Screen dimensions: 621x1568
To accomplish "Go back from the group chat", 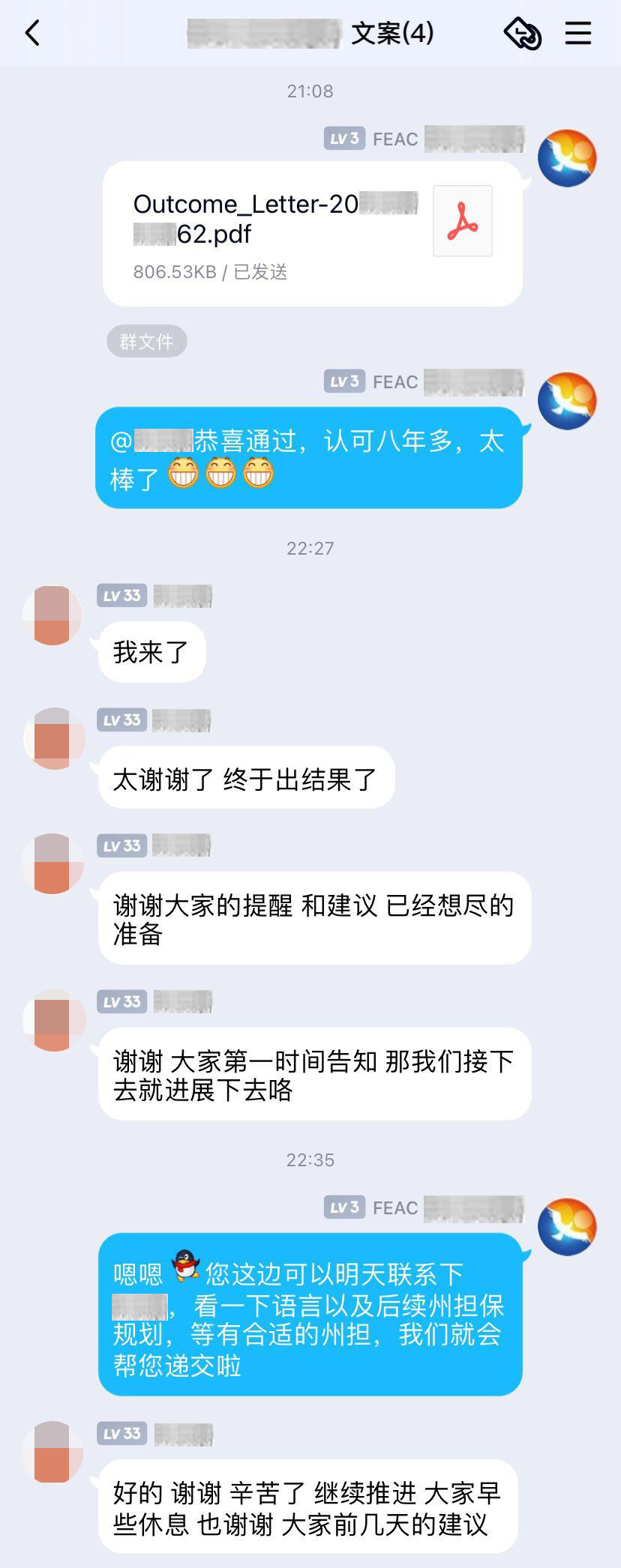I will pos(32,33).
